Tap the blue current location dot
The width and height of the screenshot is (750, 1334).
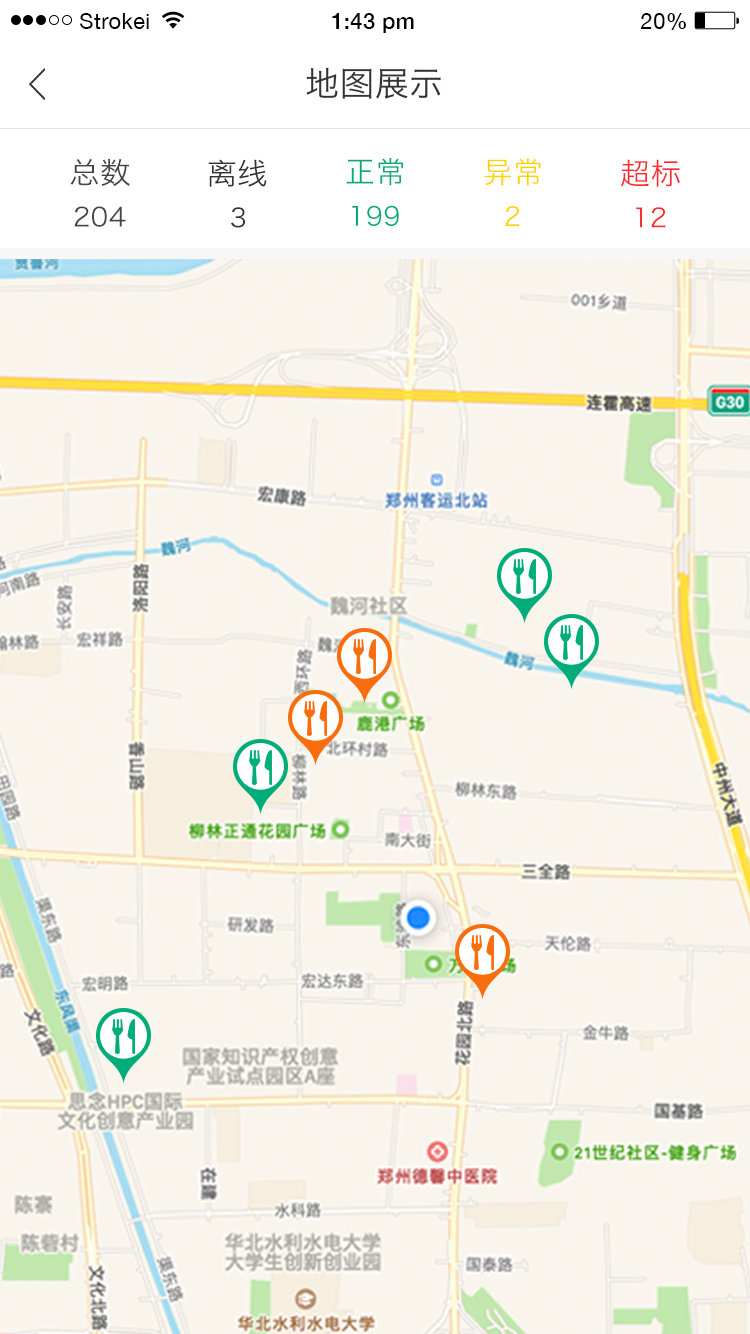418,916
